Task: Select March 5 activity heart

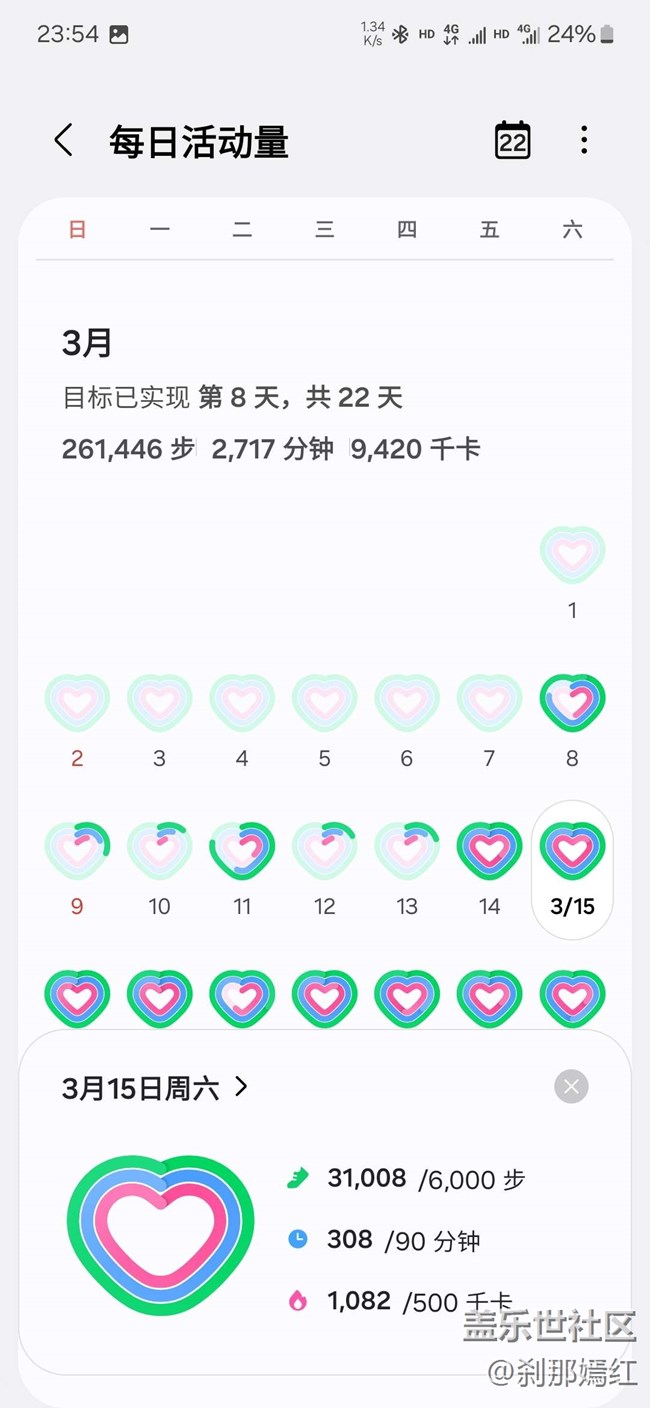Action: tap(324, 703)
